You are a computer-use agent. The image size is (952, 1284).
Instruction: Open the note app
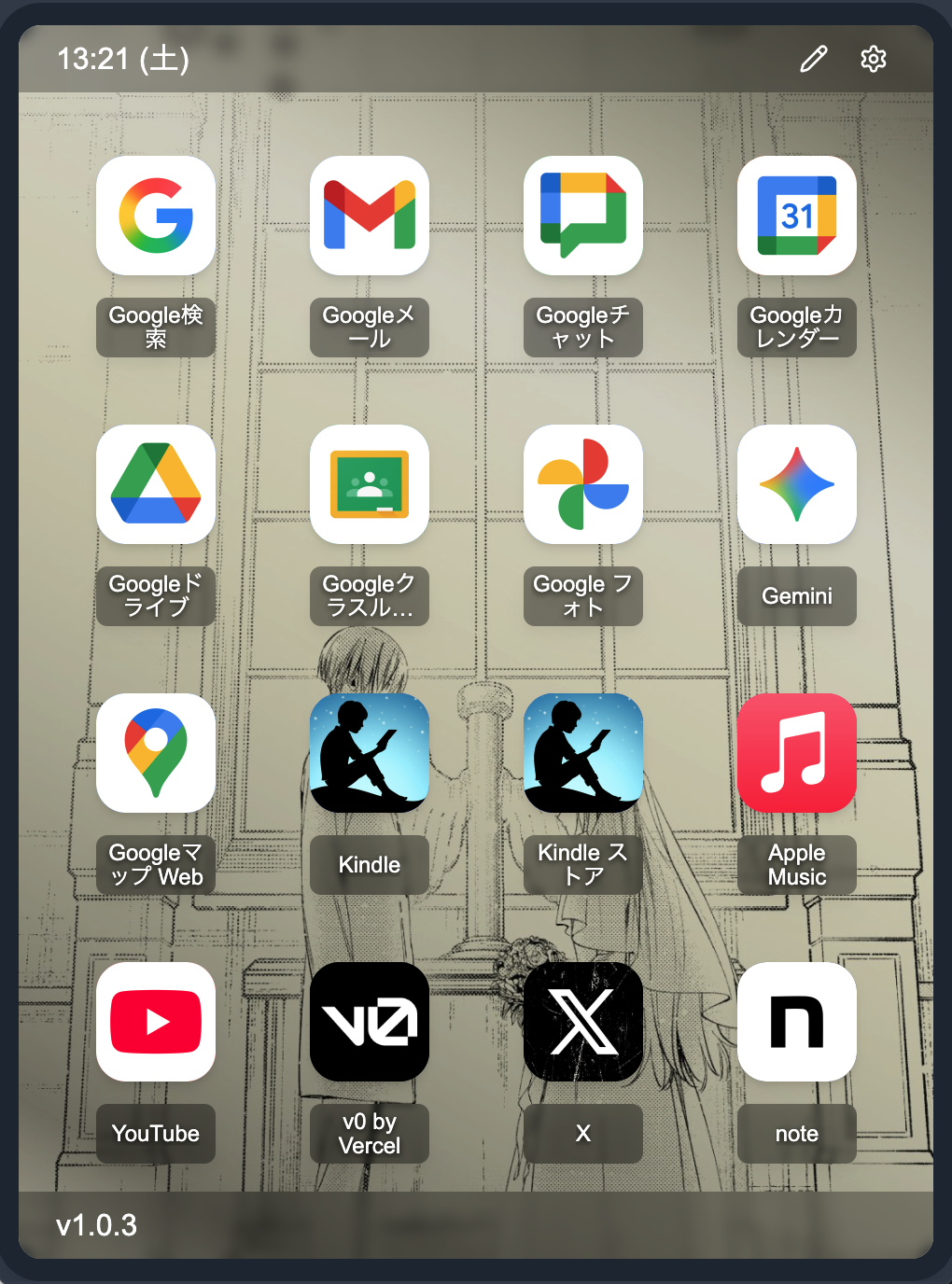pos(797,1022)
